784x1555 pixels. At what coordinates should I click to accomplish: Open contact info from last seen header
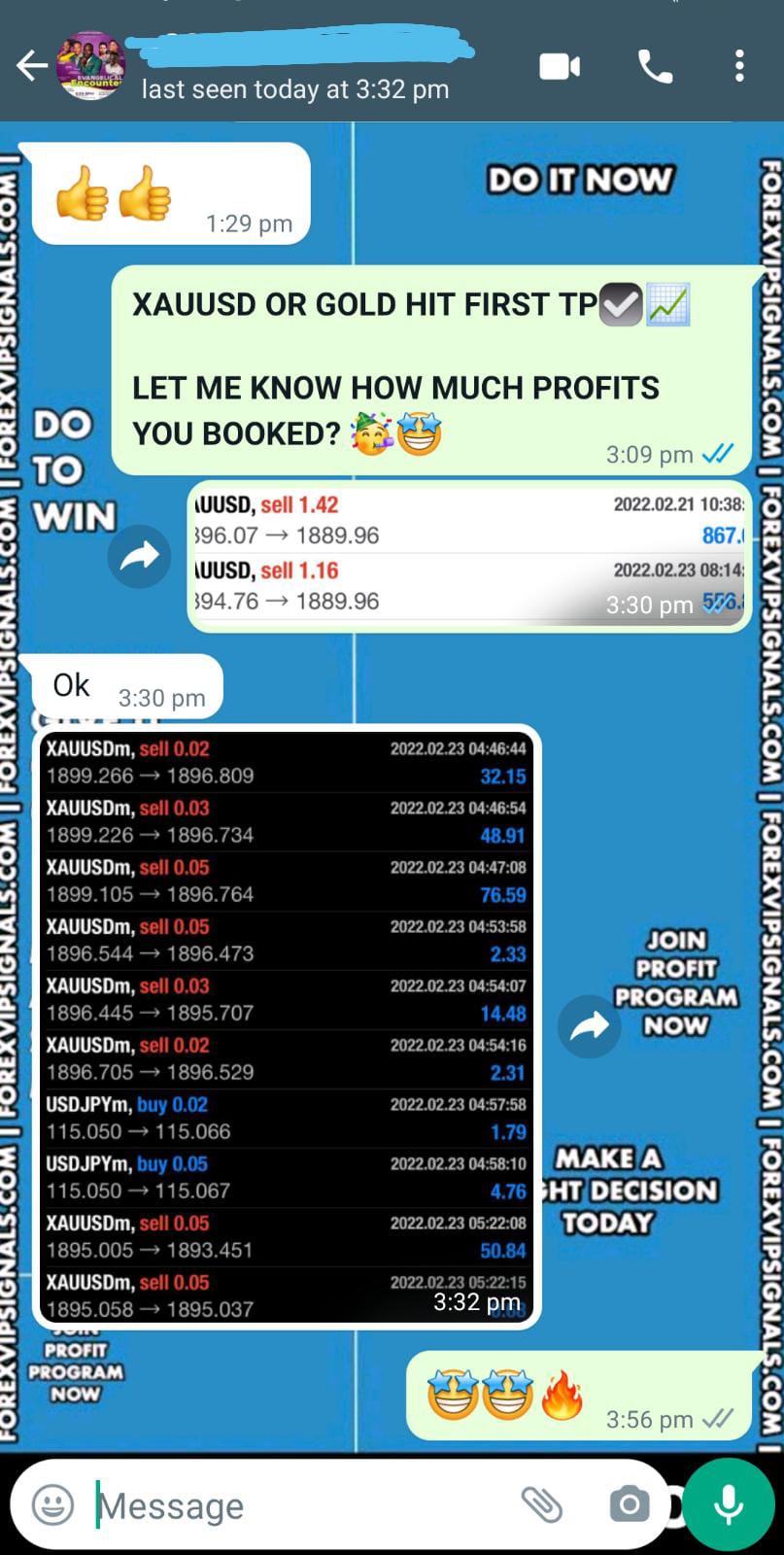[295, 89]
